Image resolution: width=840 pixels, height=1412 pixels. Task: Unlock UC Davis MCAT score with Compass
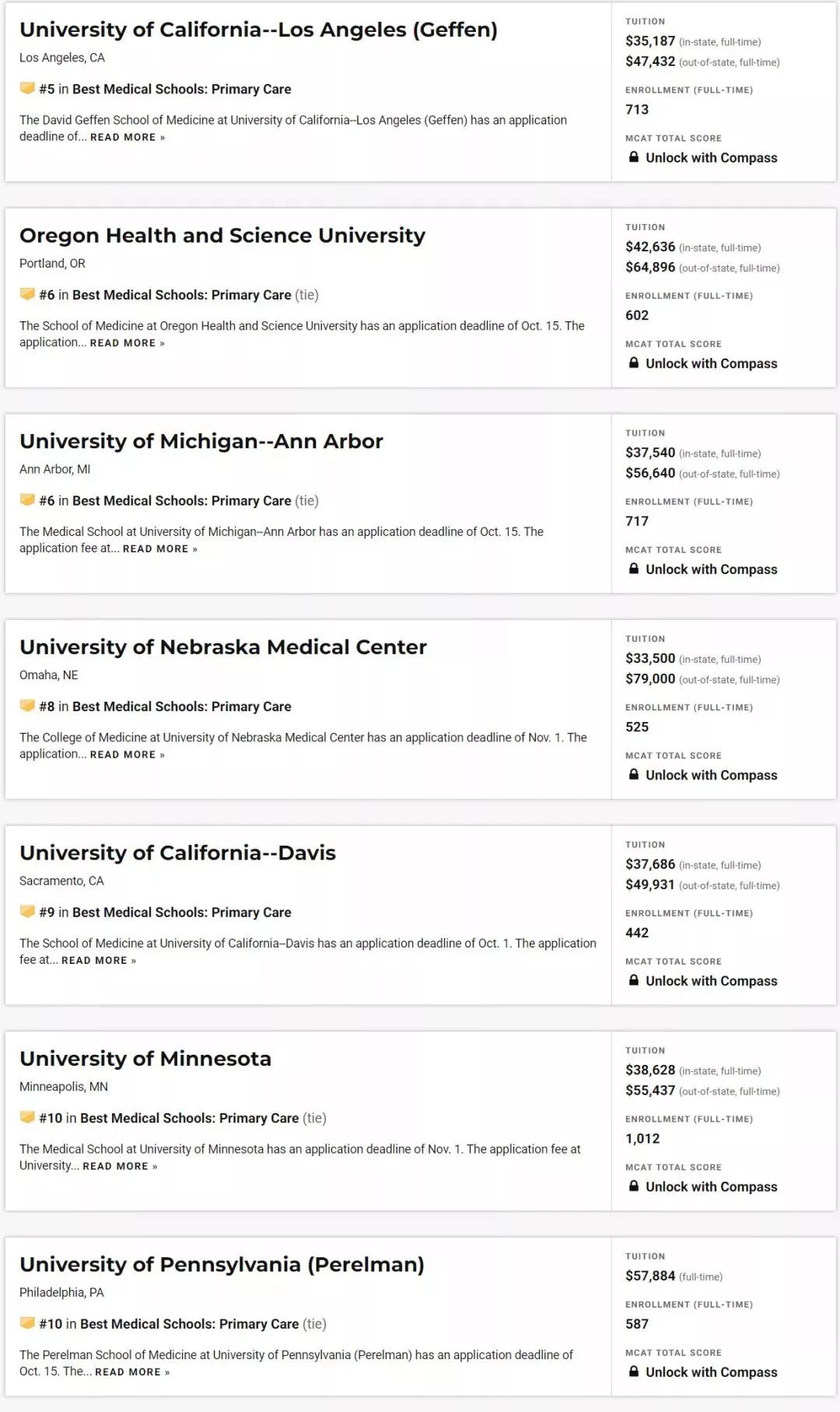pos(710,981)
